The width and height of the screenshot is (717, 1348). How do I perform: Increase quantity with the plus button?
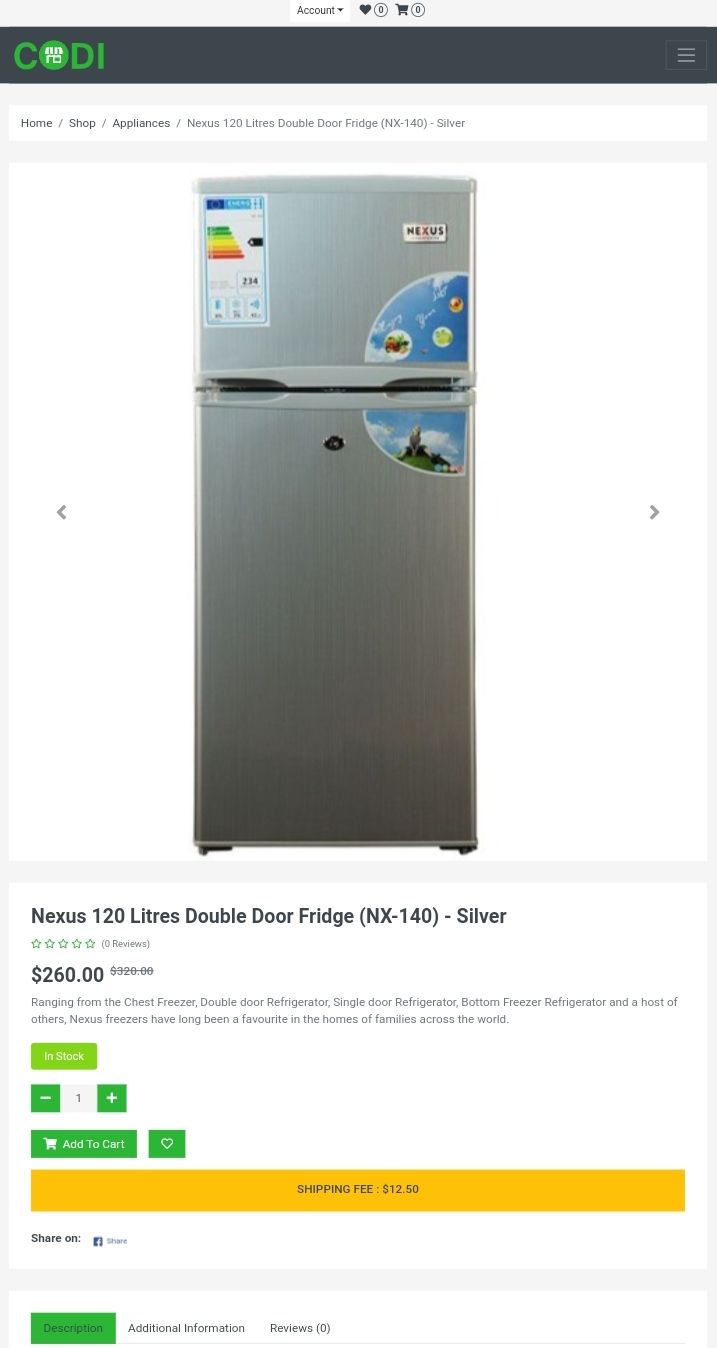[x=111, y=1098]
